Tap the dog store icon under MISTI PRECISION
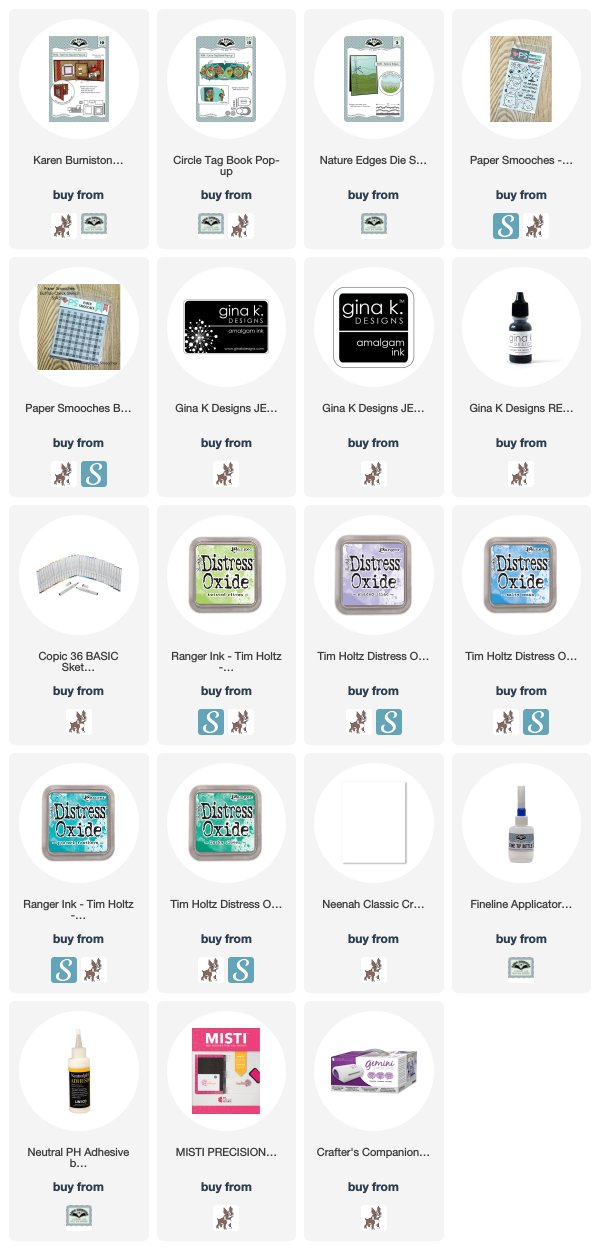This screenshot has width=600, height=1250. coord(226,1217)
